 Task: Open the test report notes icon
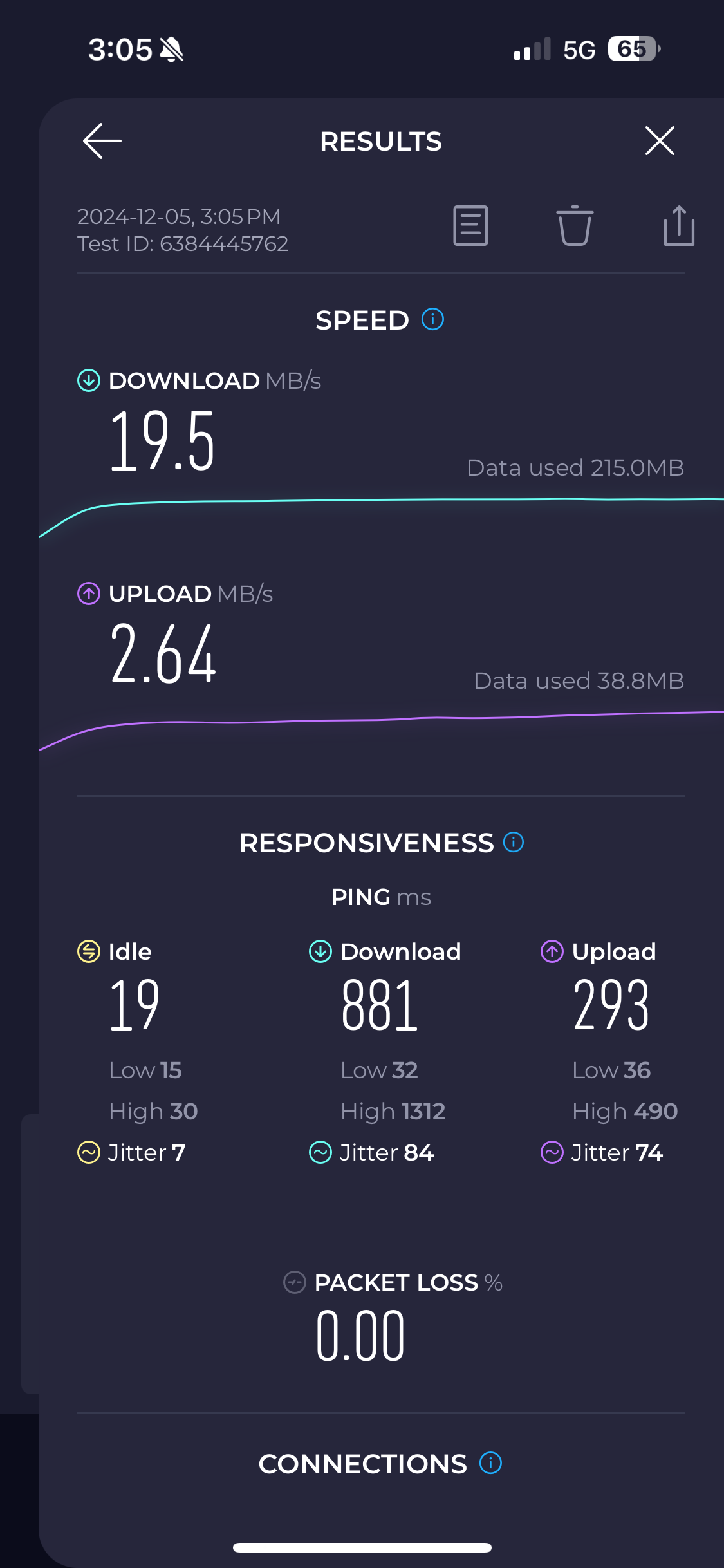click(470, 227)
